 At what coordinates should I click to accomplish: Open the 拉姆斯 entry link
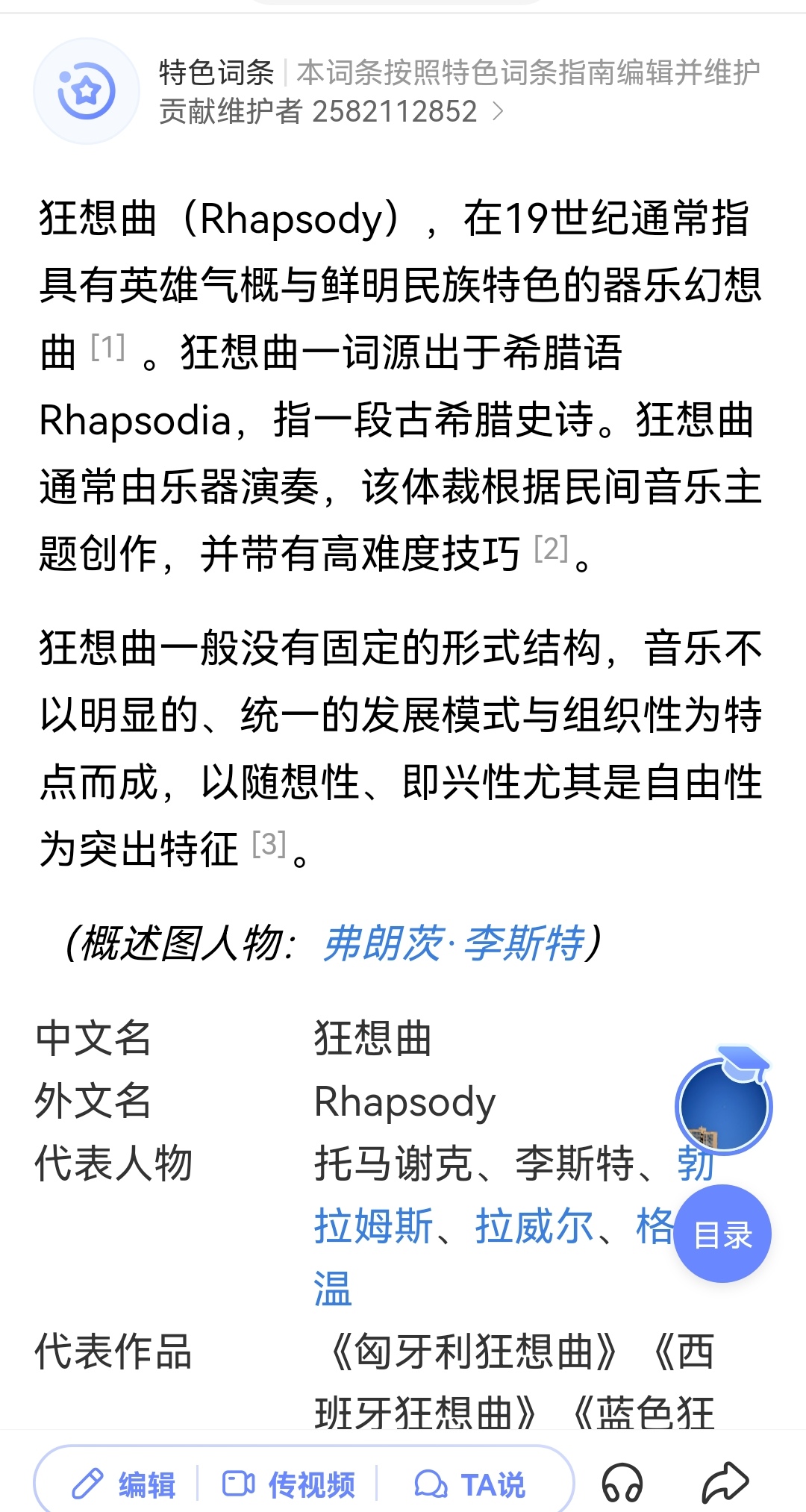tap(373, 1226)
